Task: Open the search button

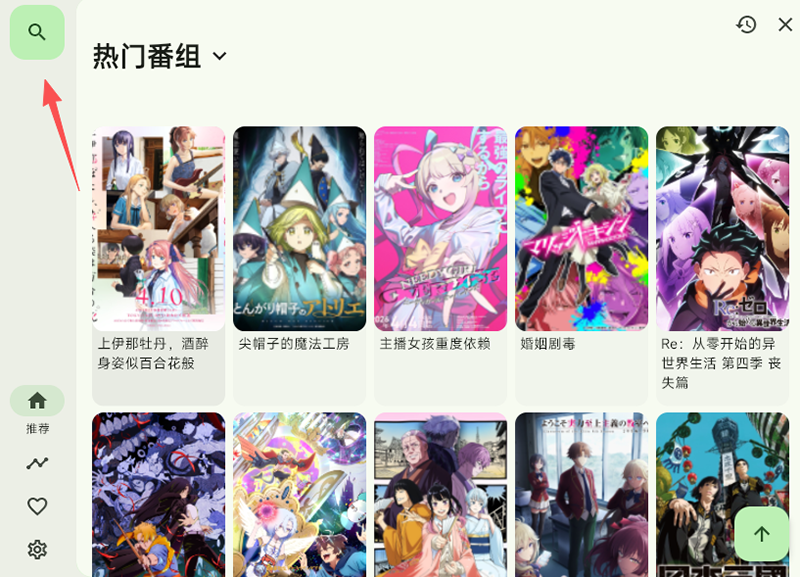Action: tap(37, 32)
